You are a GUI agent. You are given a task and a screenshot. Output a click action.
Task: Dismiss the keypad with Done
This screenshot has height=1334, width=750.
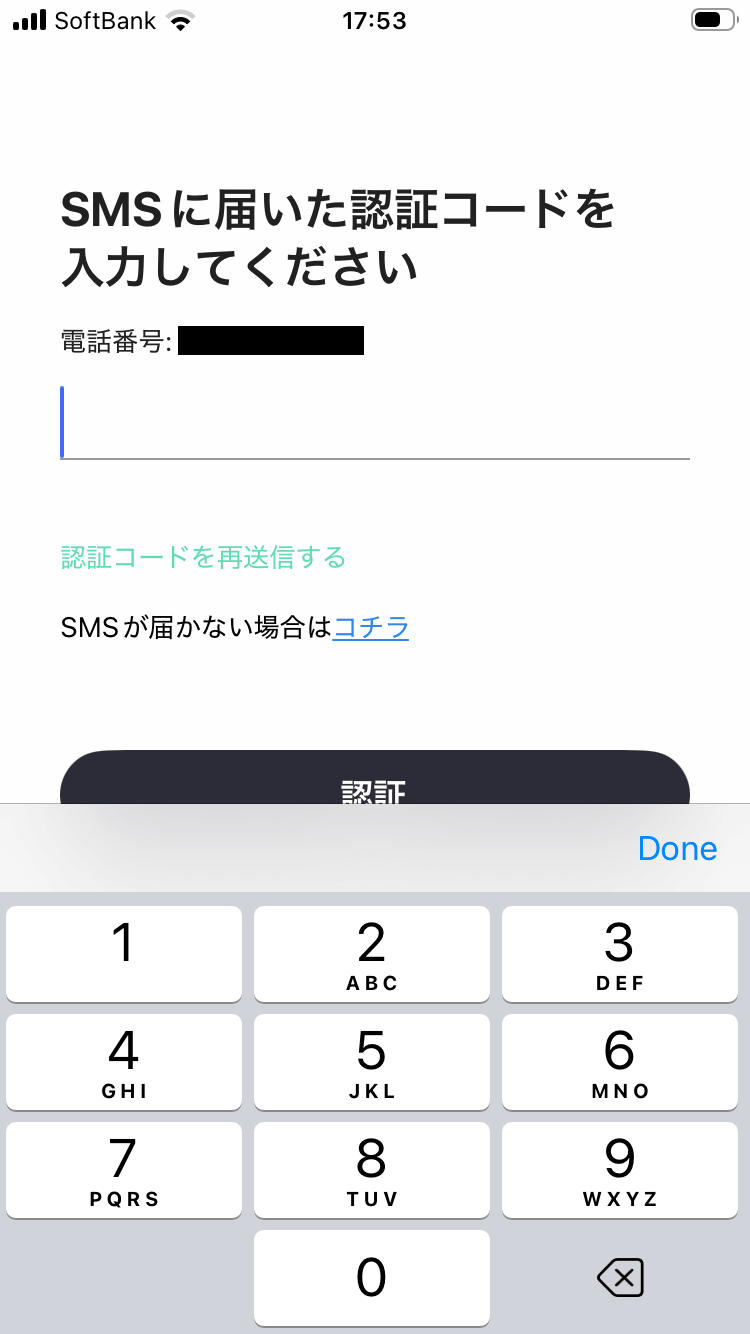click(677, 848)
